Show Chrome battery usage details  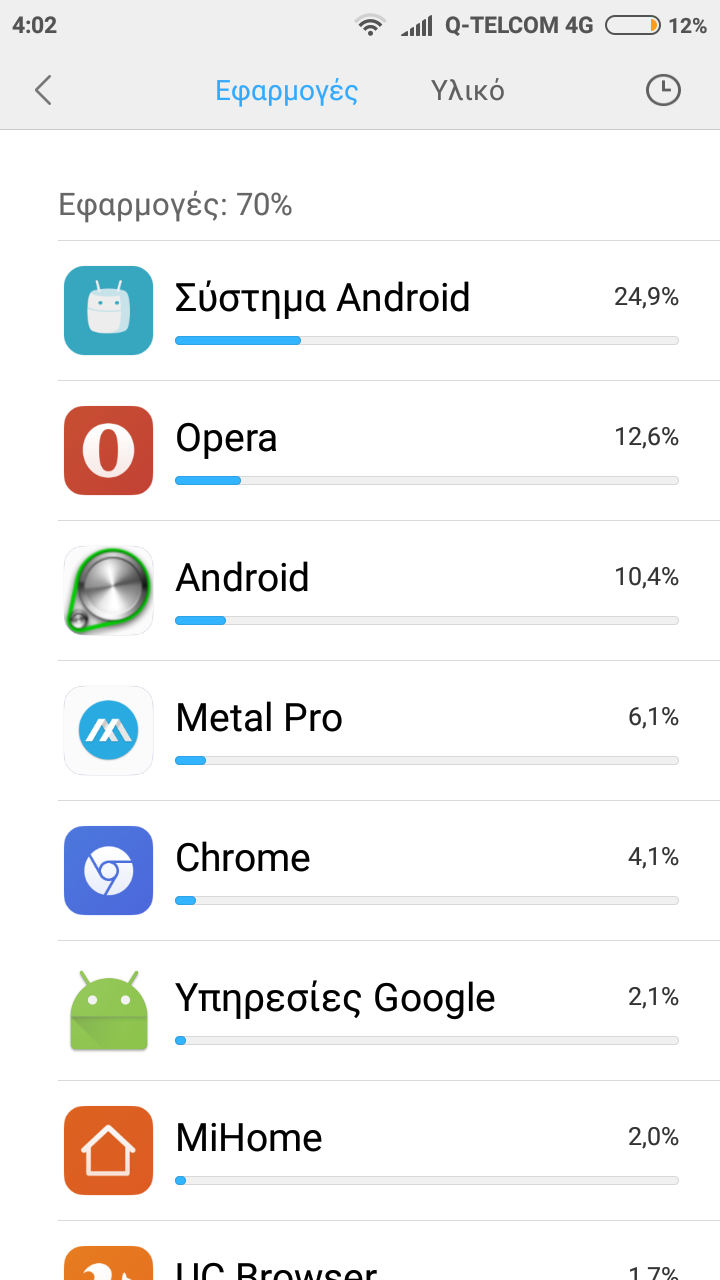tap(388, 871)
